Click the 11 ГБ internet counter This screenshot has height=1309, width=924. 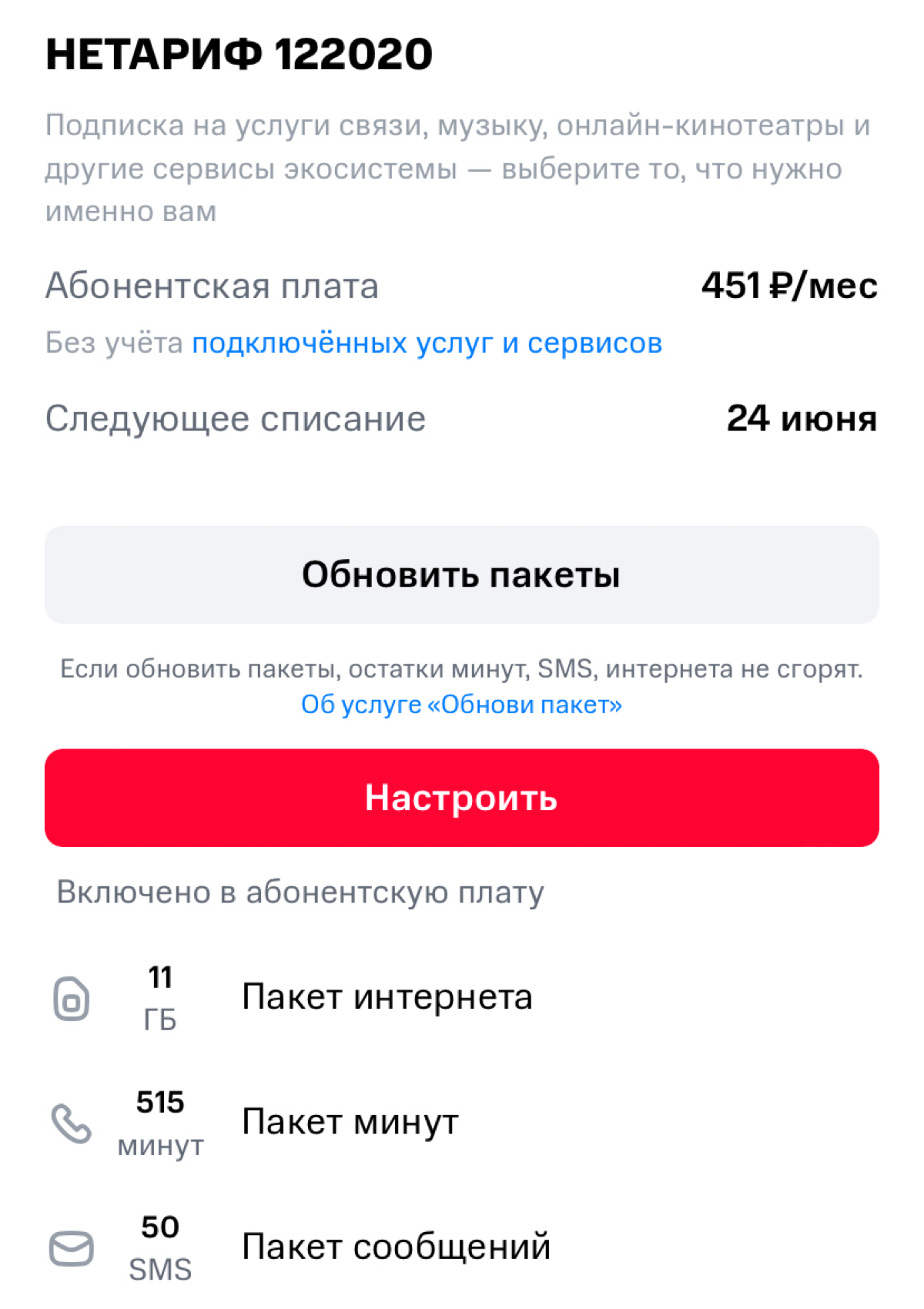click(162, 999)
